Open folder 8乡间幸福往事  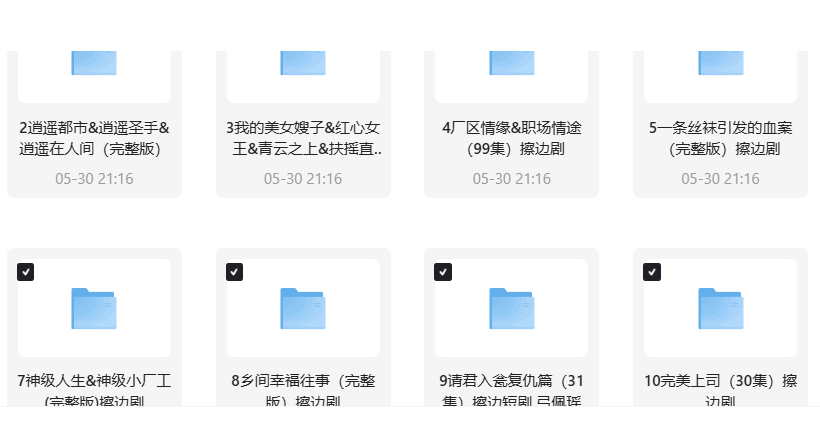(303, 308)
